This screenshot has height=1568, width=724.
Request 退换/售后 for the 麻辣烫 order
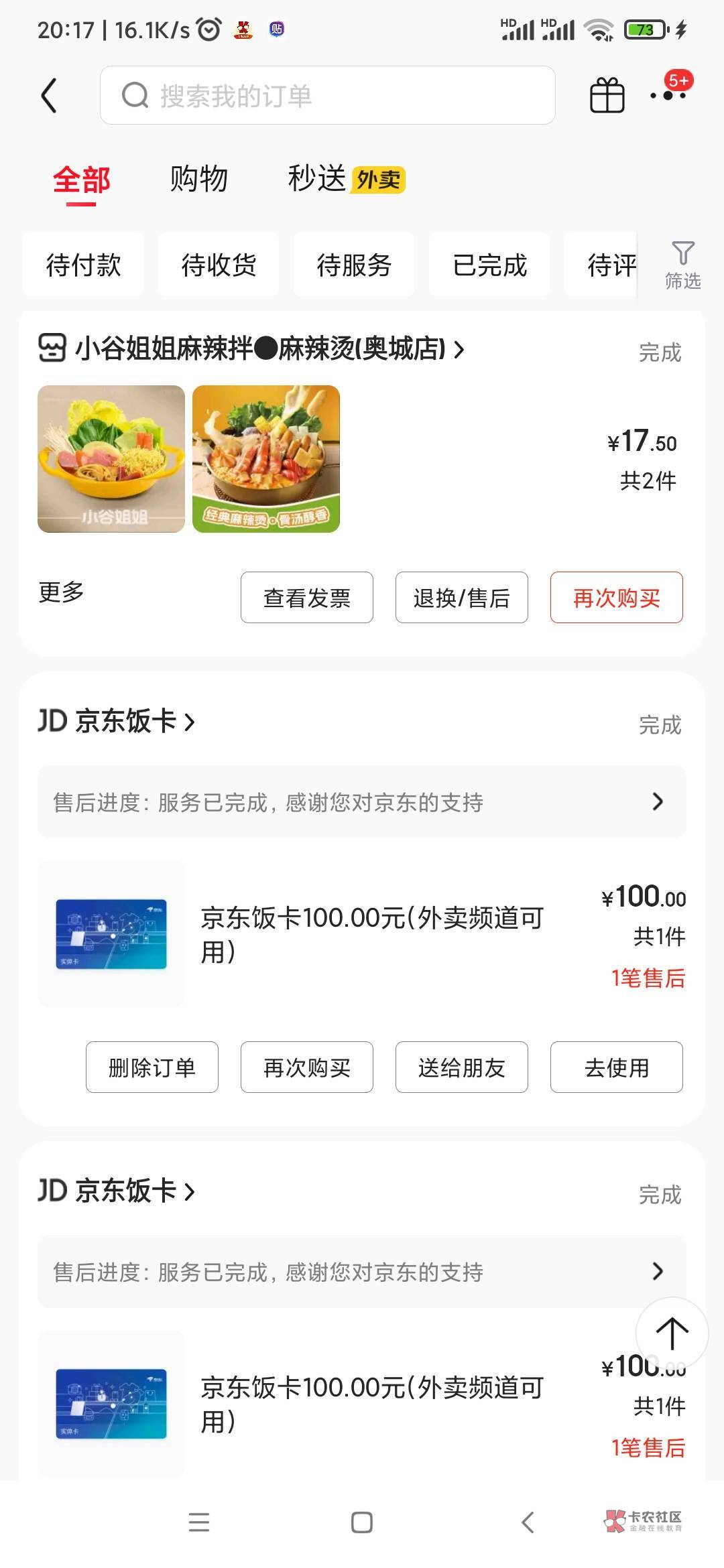pyautogui.click(x=462, y=598)
